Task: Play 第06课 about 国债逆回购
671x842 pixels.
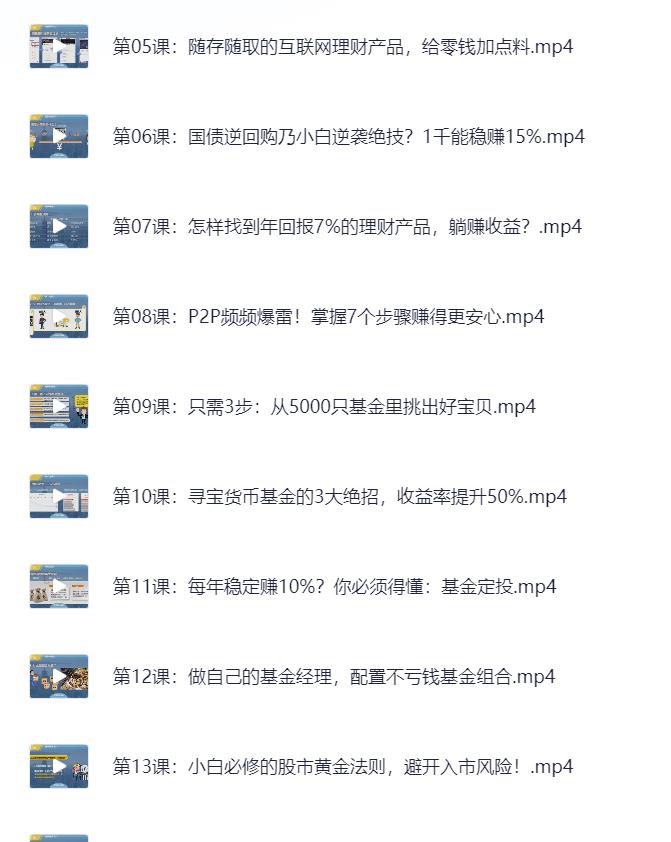Action: 348,137
